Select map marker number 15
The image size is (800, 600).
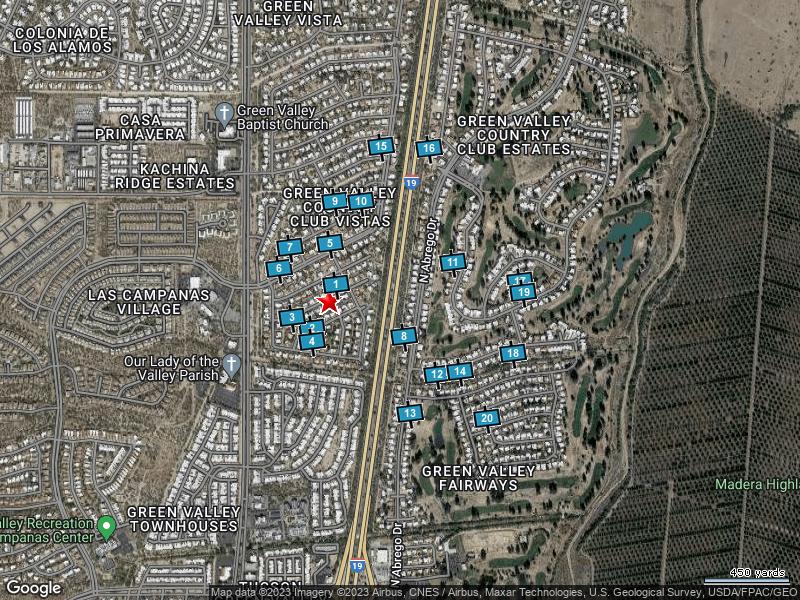pyautogui.click(x=380, y=147)
